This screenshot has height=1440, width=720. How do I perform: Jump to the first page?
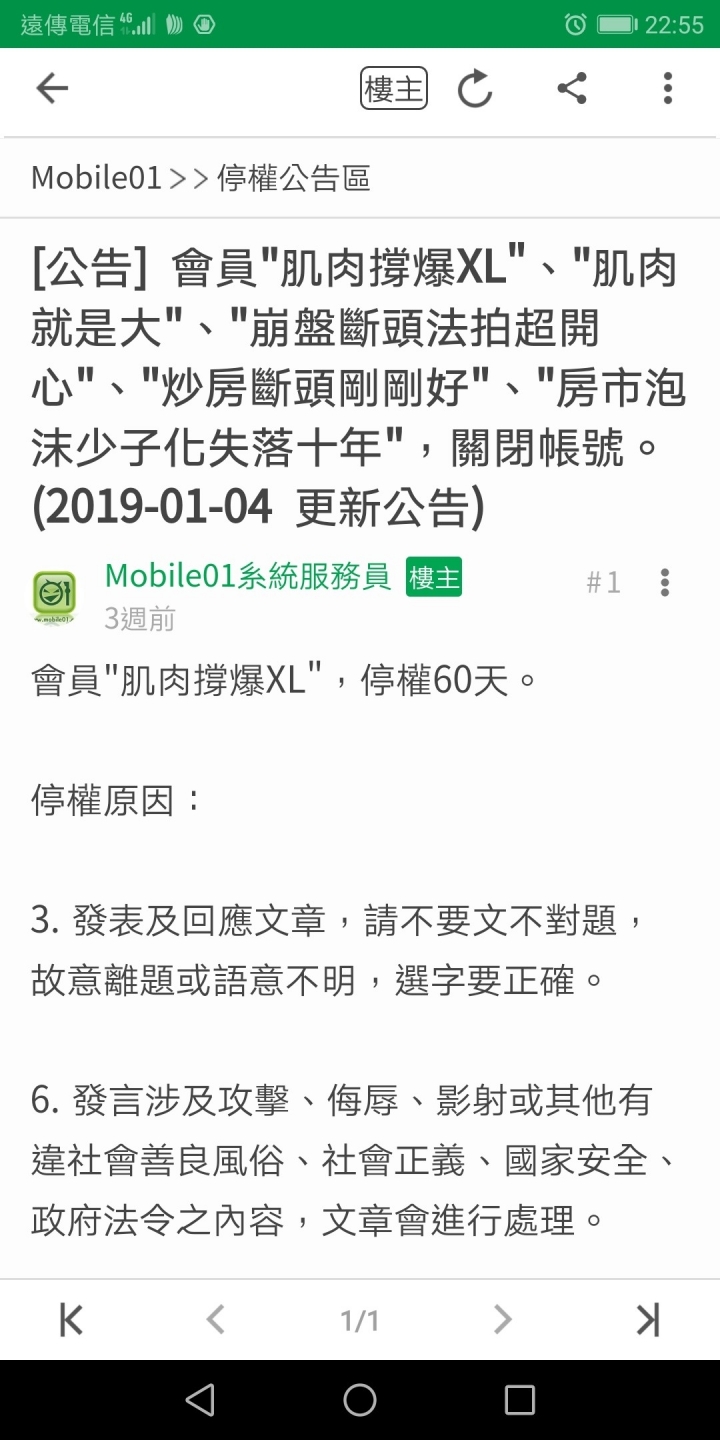71,1320
